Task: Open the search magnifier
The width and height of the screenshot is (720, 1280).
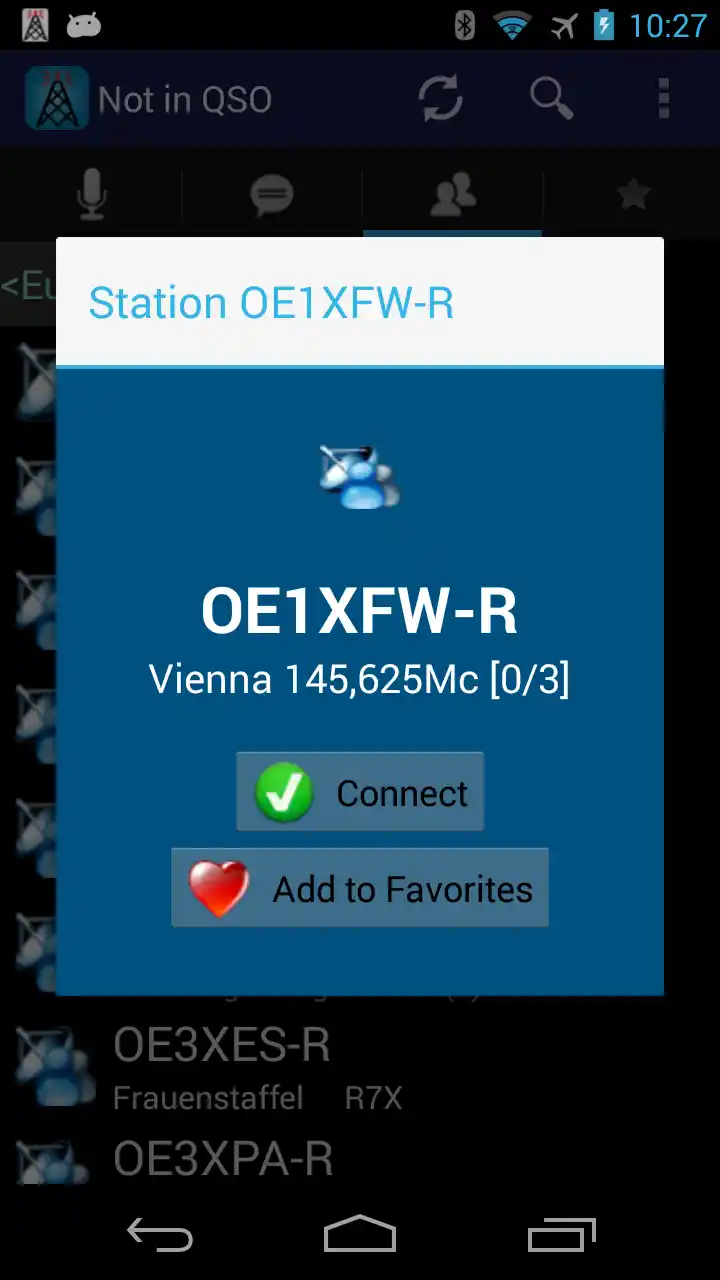Action: click(x=550, y=99)
